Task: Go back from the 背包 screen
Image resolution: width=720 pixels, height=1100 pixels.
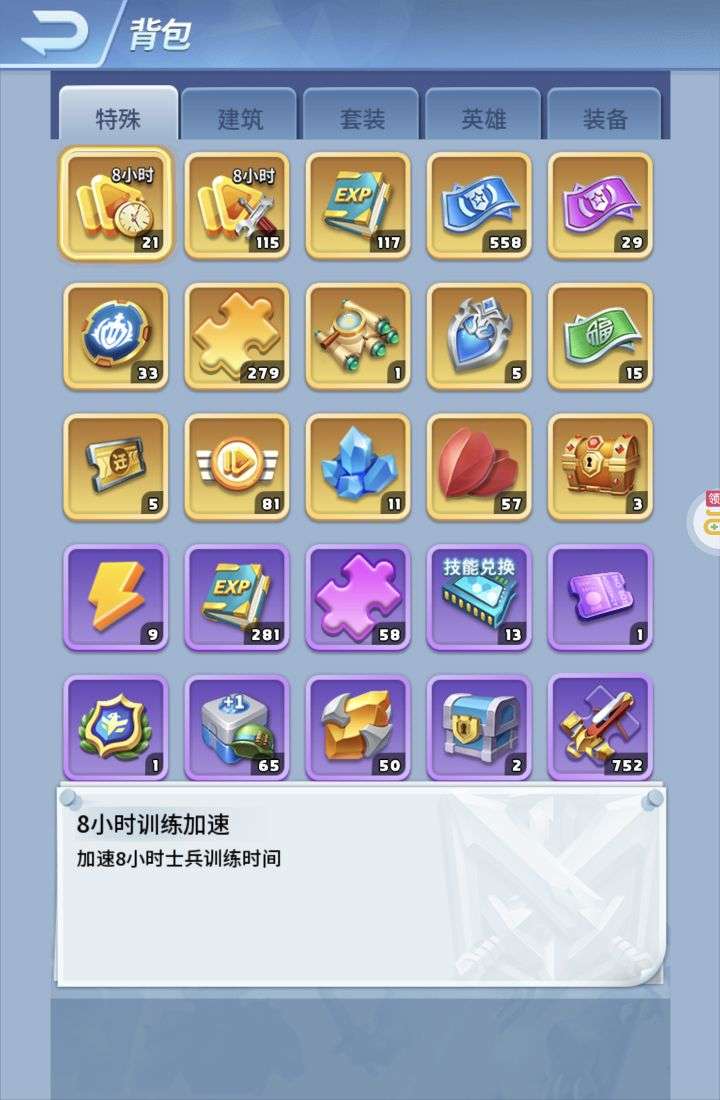Action: tap(55, 32)
